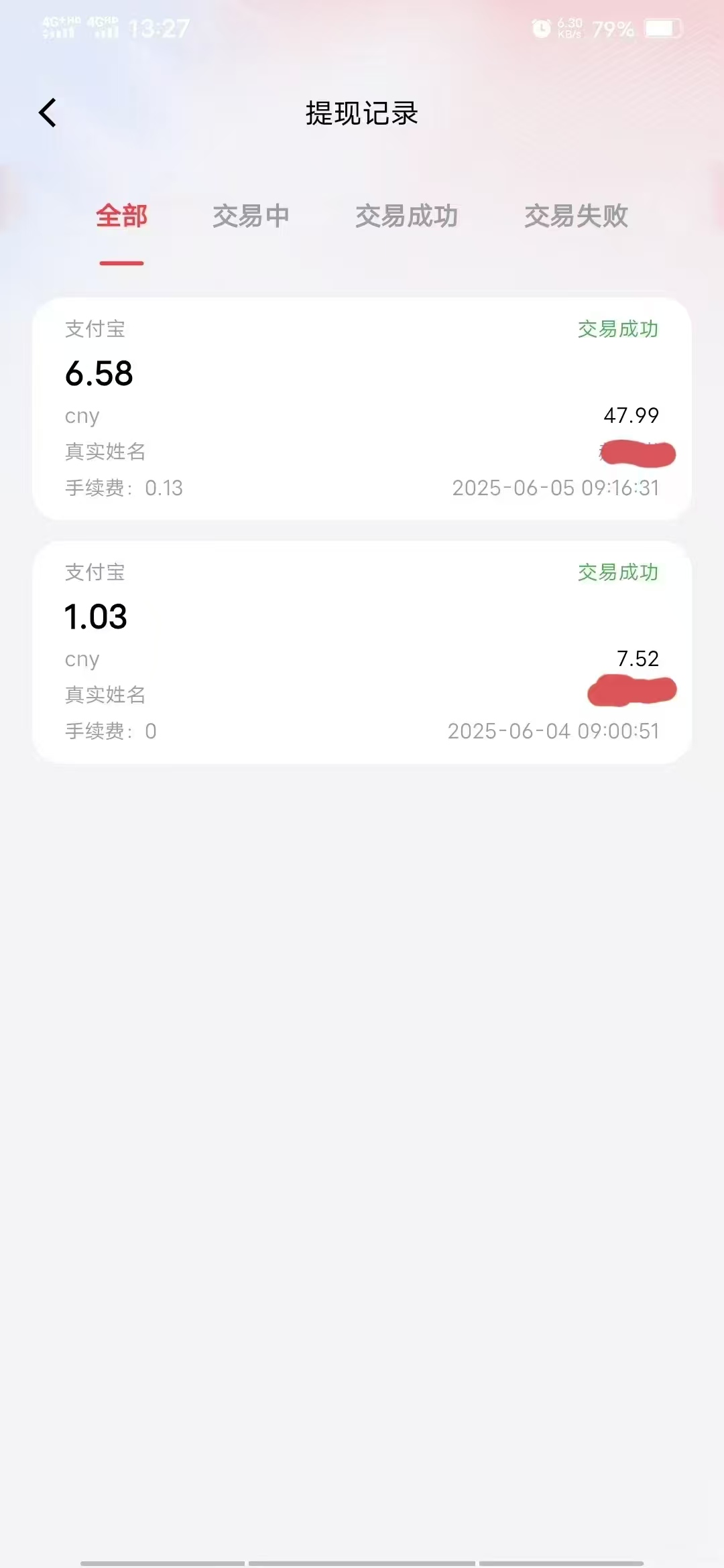This screenshot has width=724, height=1568.
Task: Show 交易成功 withdrawal records
Action: pos(406,216)
